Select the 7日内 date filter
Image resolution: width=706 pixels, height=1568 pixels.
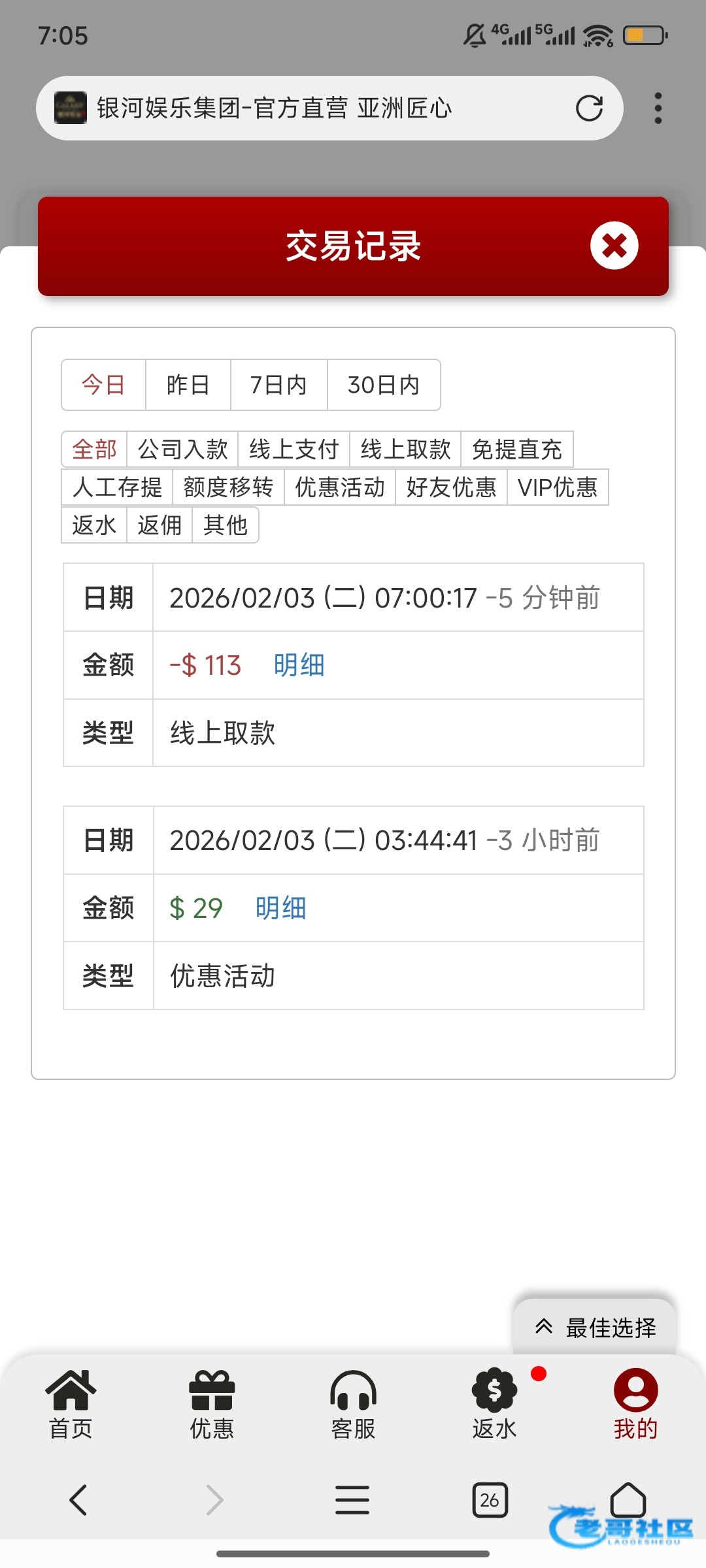click(x=278, y=385)
